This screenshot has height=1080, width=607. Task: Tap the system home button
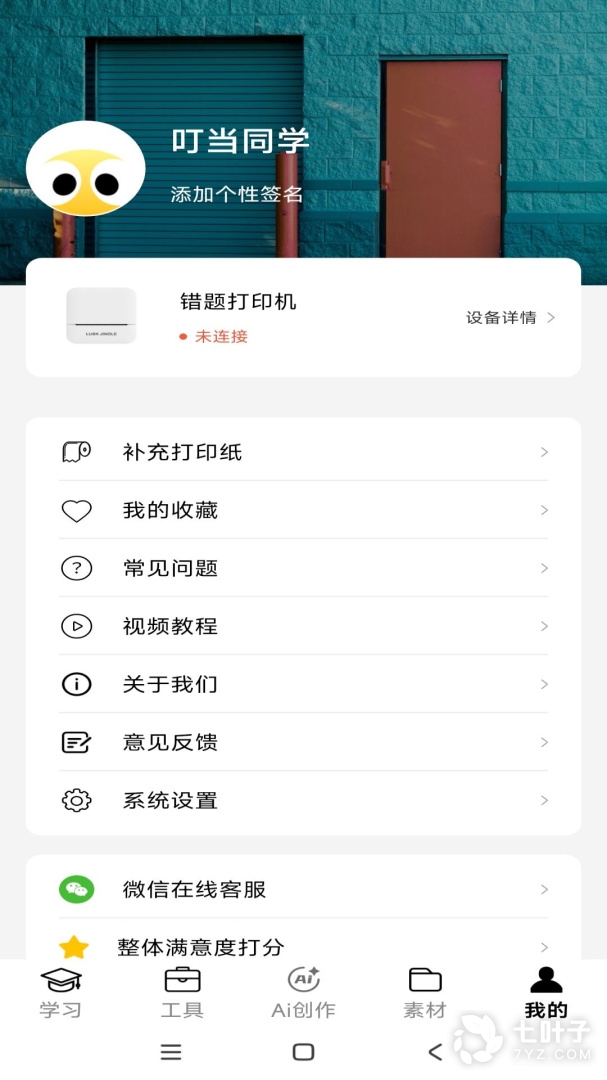(303, 1052)
